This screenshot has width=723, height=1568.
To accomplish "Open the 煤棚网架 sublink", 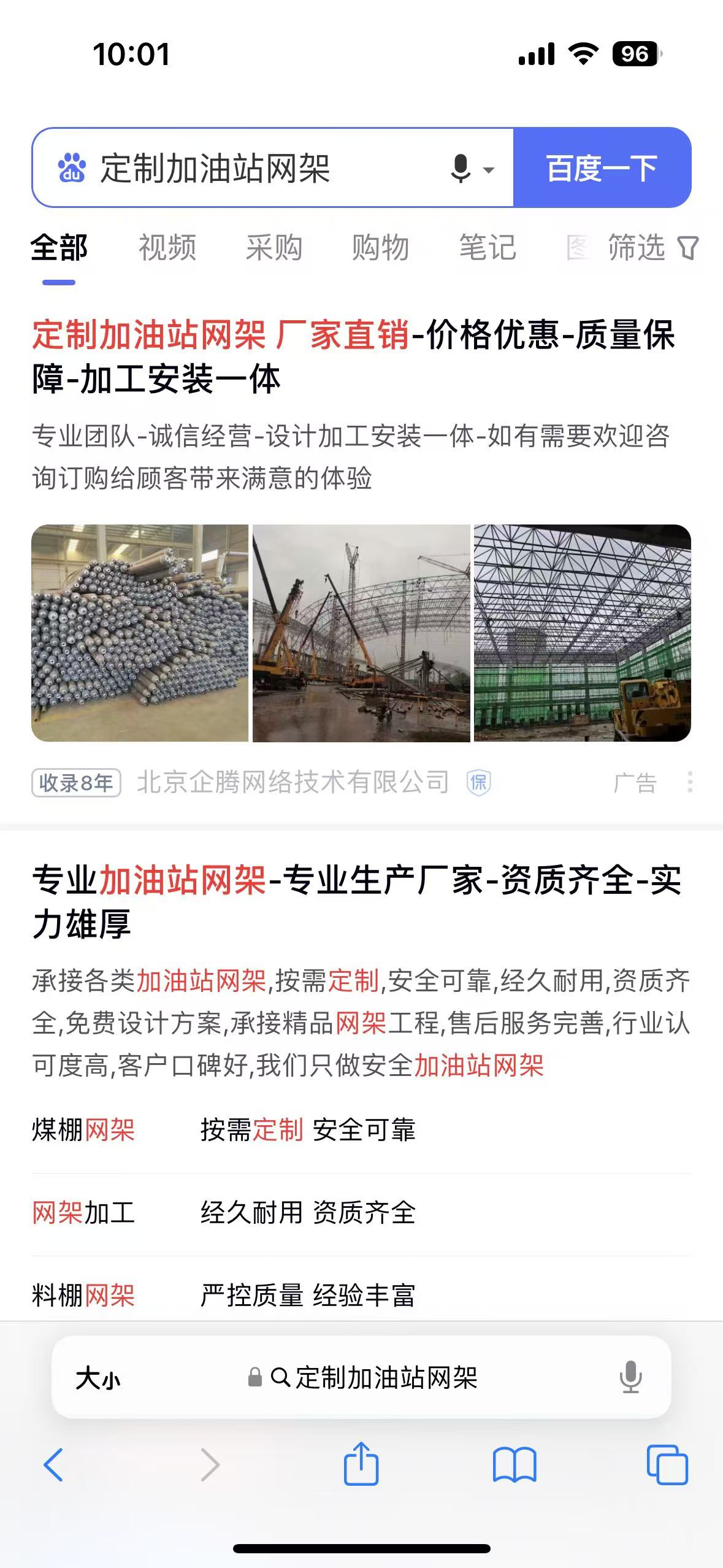I will tap(83, 1130).
